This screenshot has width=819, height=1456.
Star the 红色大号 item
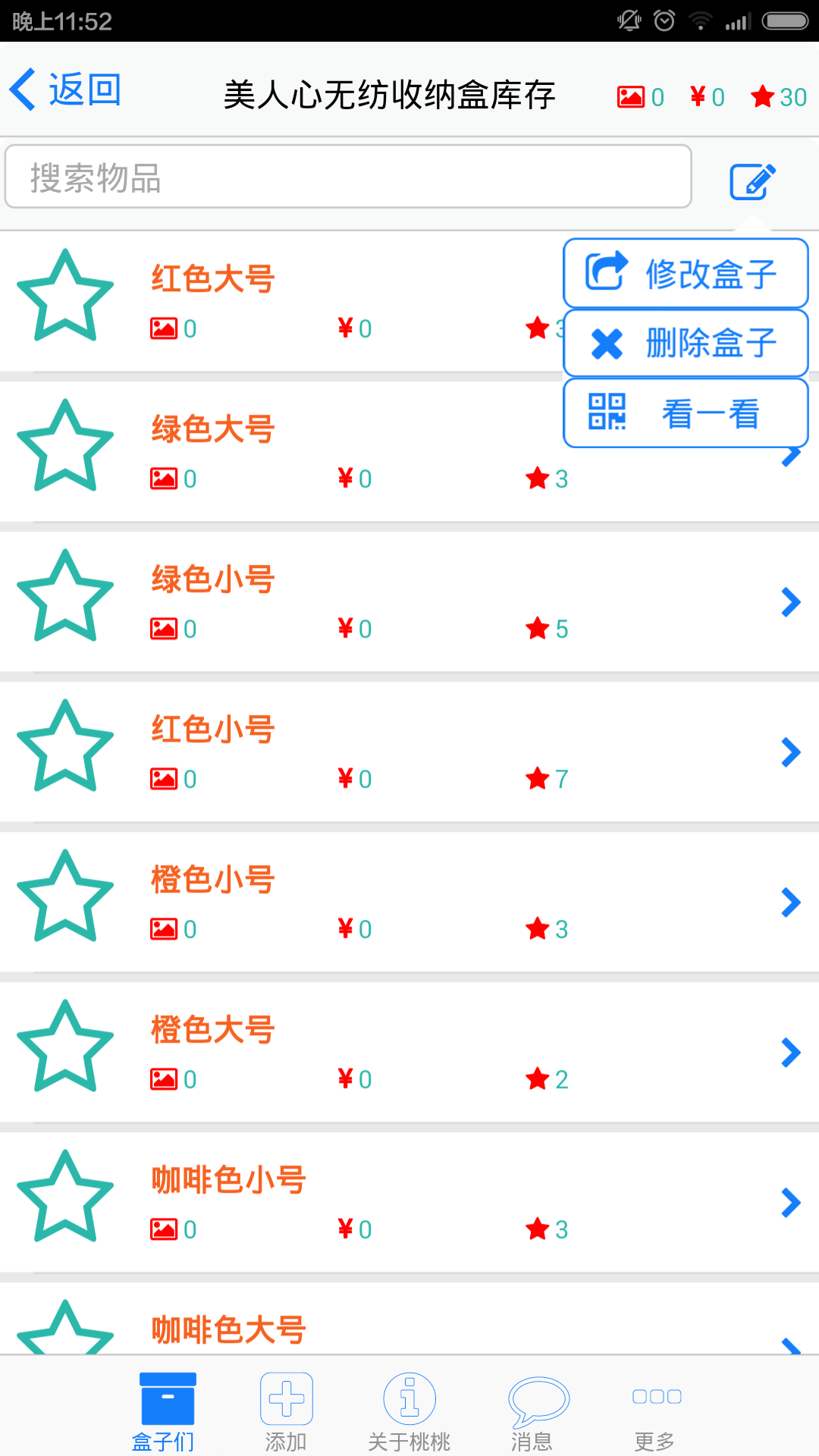pos(65,297)
